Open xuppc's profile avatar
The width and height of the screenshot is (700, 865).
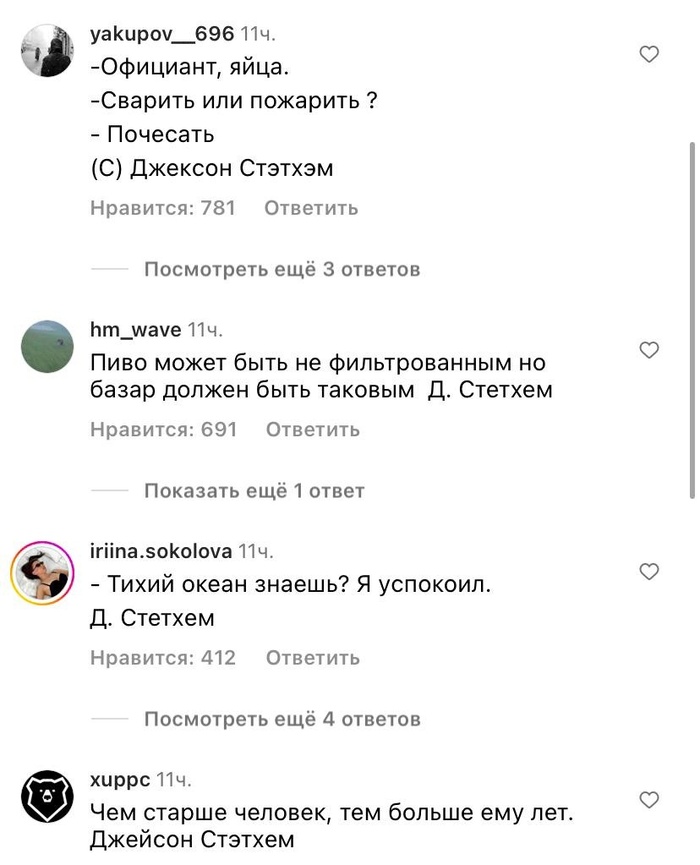tap(47, 797)
